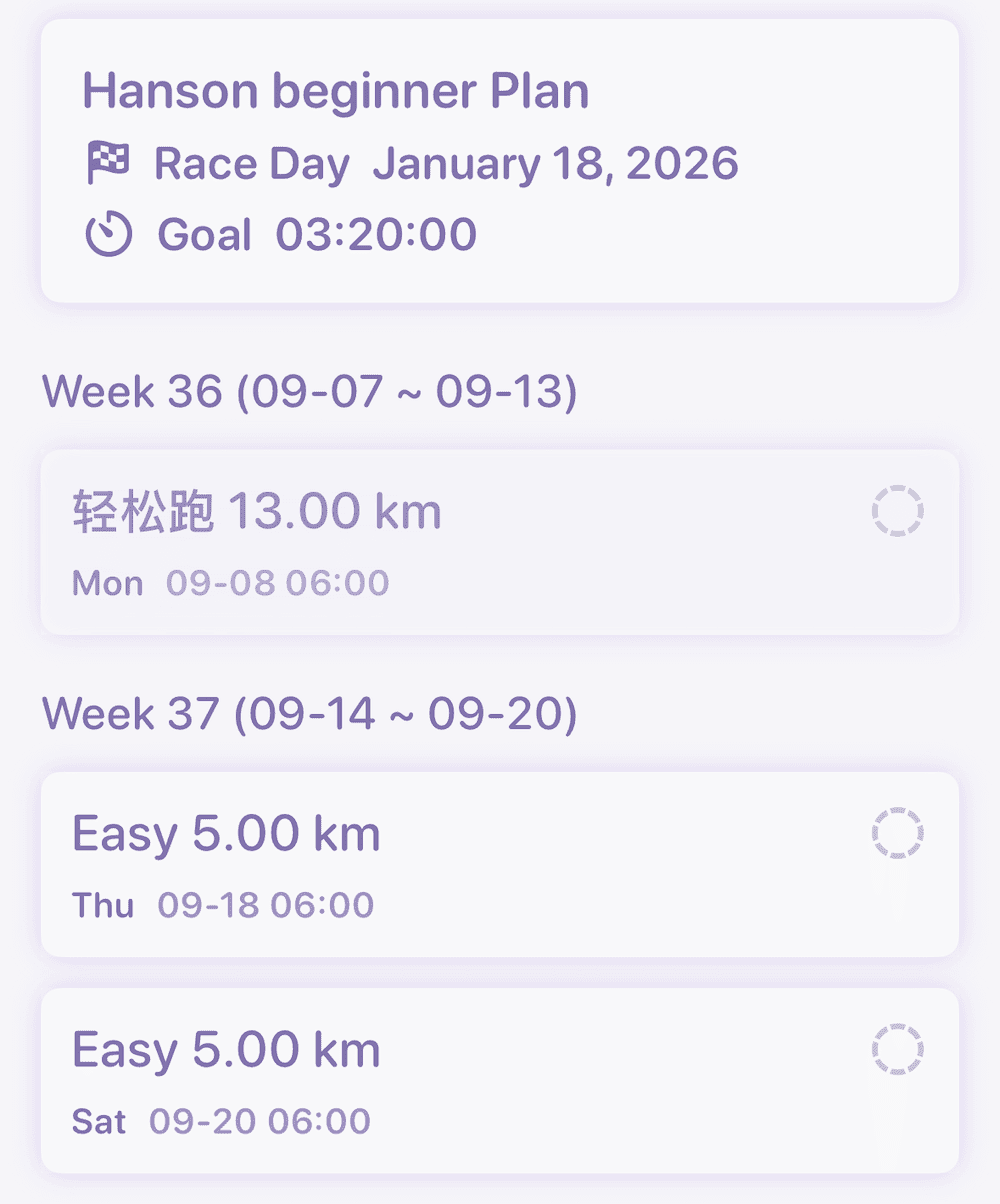Viewport: 1000px width, 1204px height.
Task: Open the Hanson beginner Plan card
Action: point(500,160)
